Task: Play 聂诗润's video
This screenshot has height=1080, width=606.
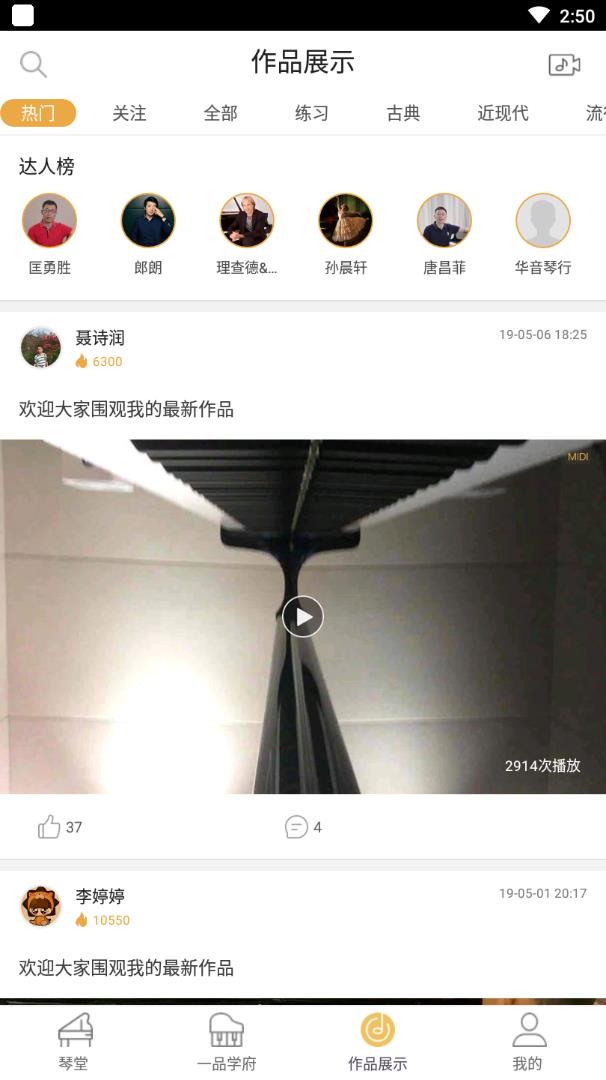Action: point(303,617)
